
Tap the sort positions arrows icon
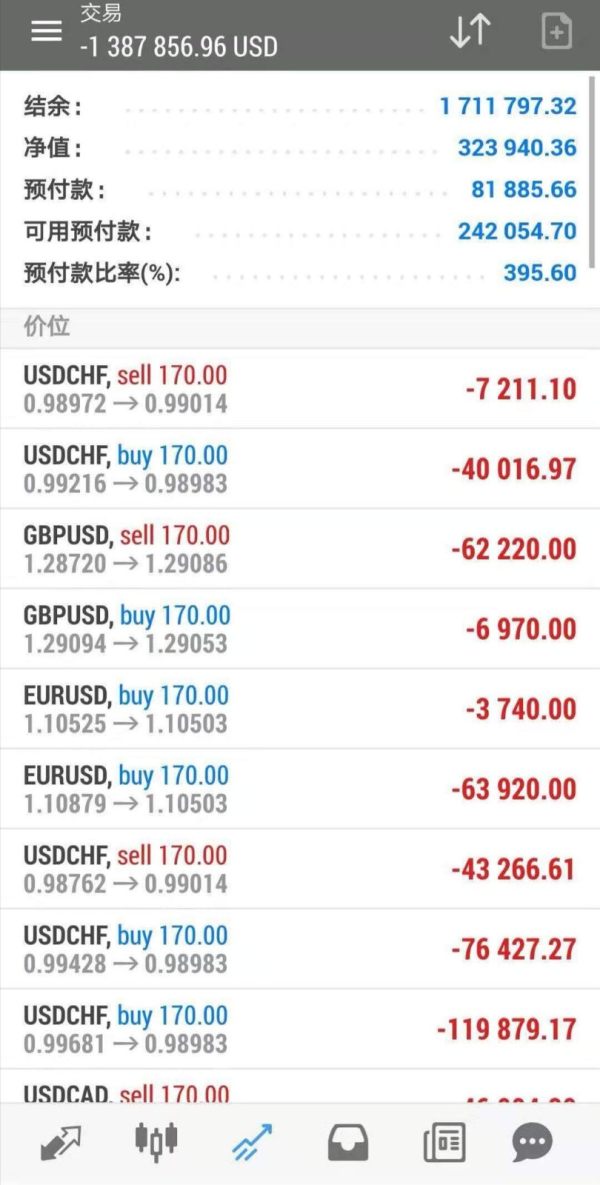[x=469, y=31]
